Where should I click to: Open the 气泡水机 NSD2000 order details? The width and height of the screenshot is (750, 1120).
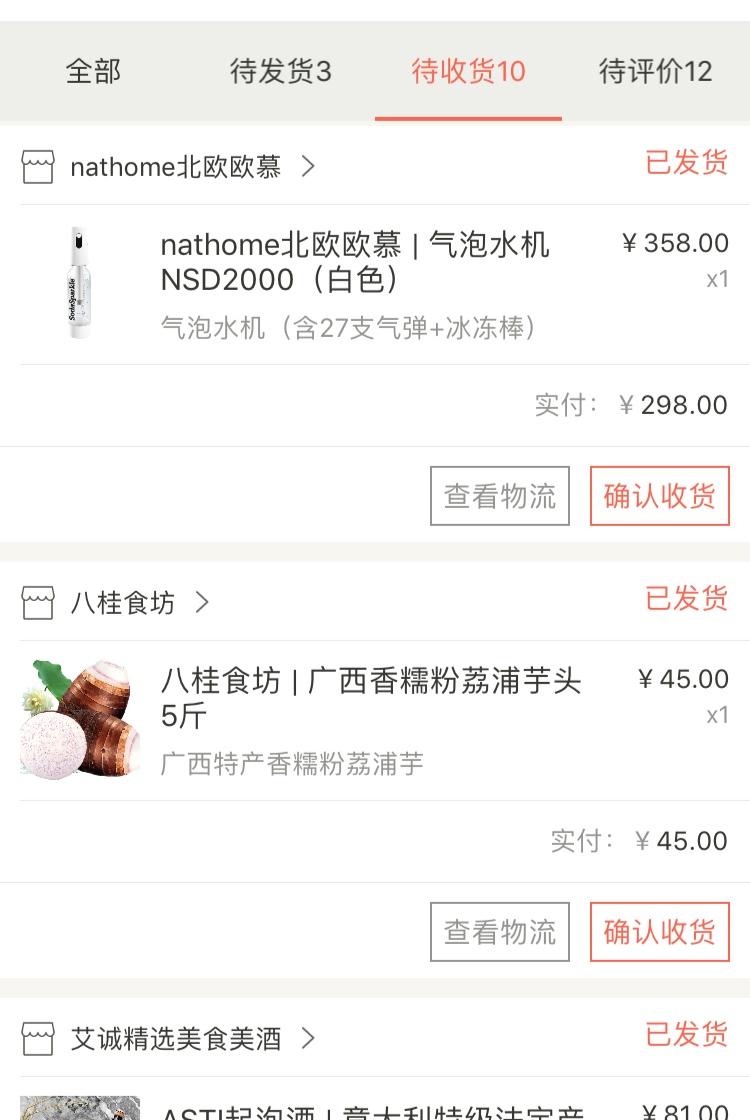pos(354,262)
